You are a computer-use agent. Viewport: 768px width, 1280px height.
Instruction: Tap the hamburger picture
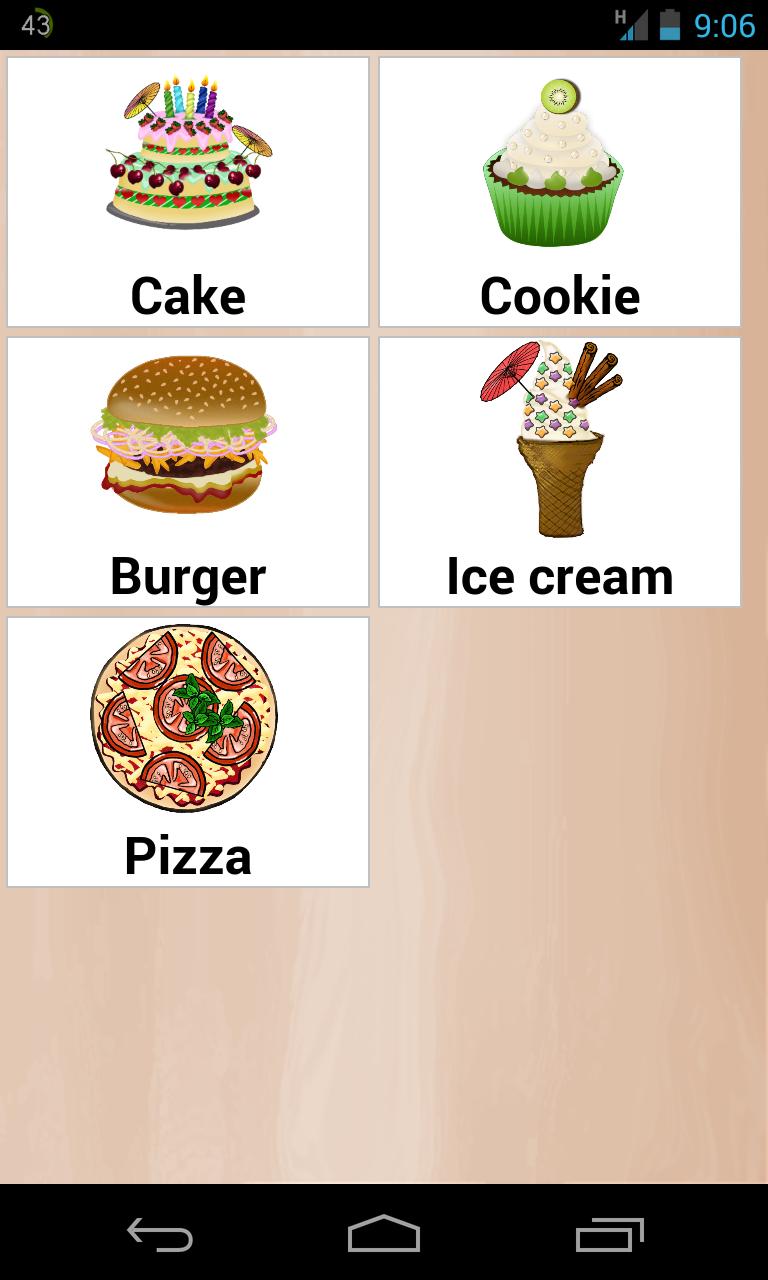pyautogui.click(x=186, y=435)
